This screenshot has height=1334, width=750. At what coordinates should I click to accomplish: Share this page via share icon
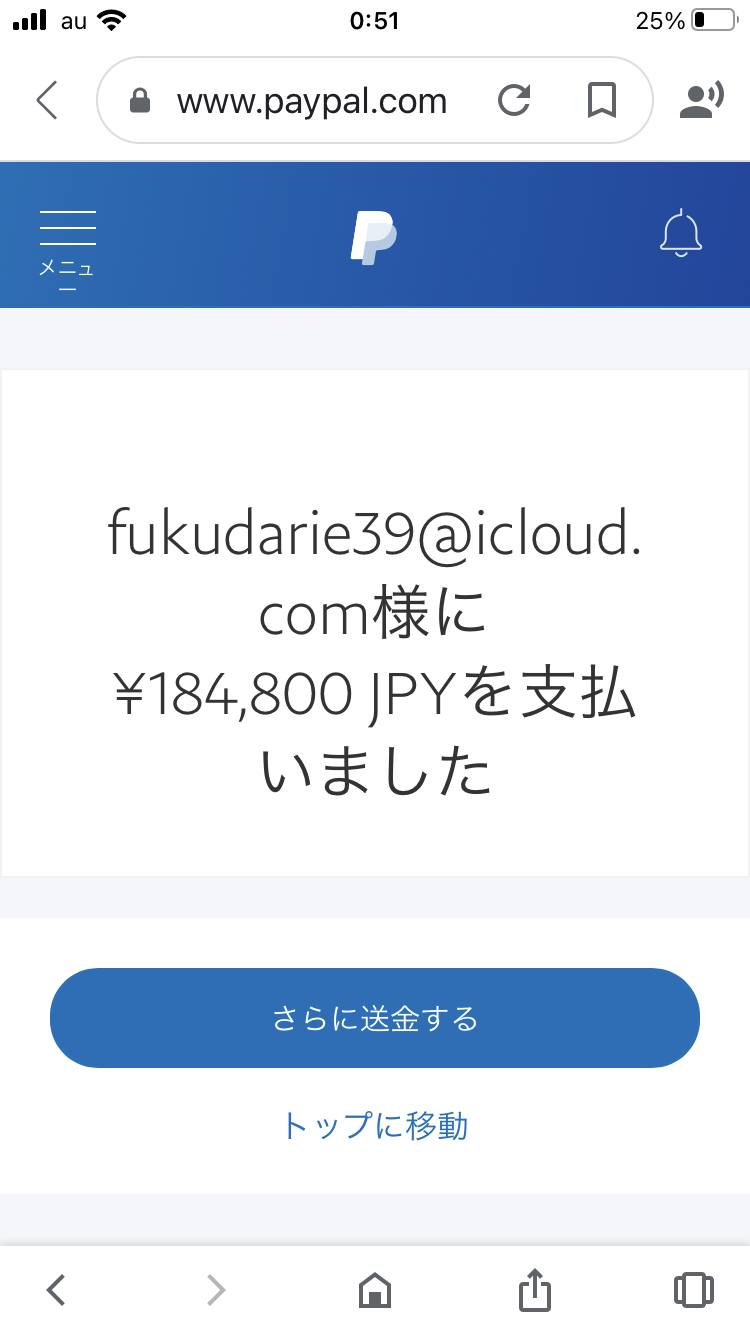pos(535,1288)
